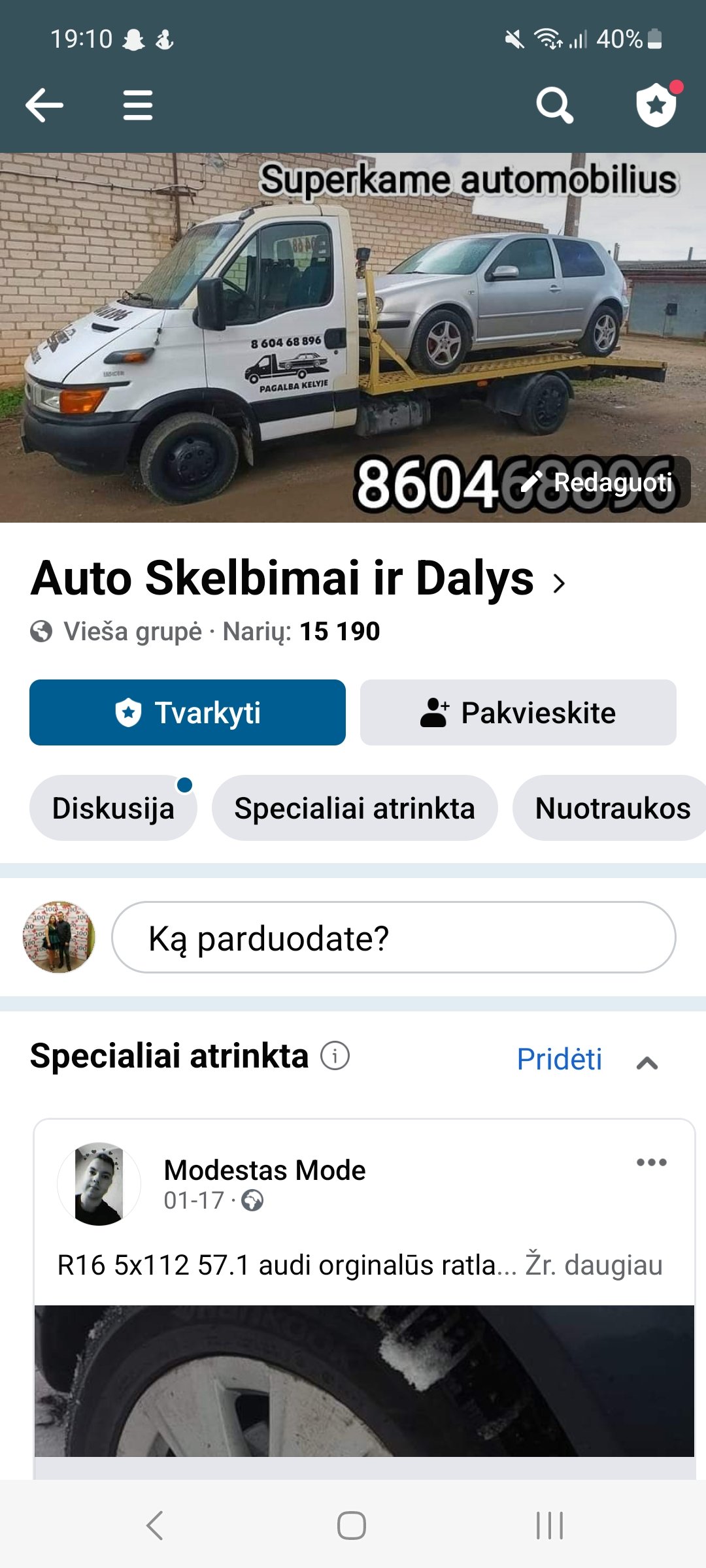Go back using the top arrow

click(44, 105)
